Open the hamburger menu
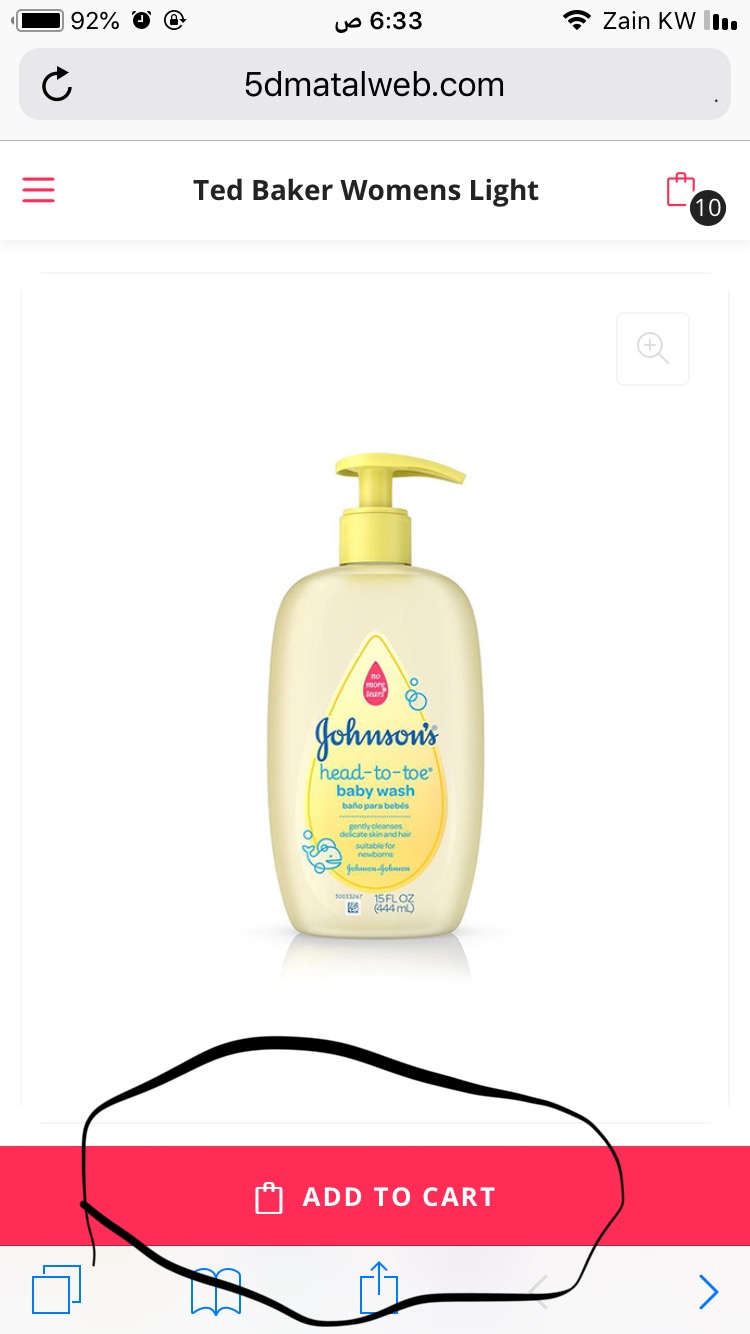The width and height of the screenshot is (750, 1334). point(38,190)
